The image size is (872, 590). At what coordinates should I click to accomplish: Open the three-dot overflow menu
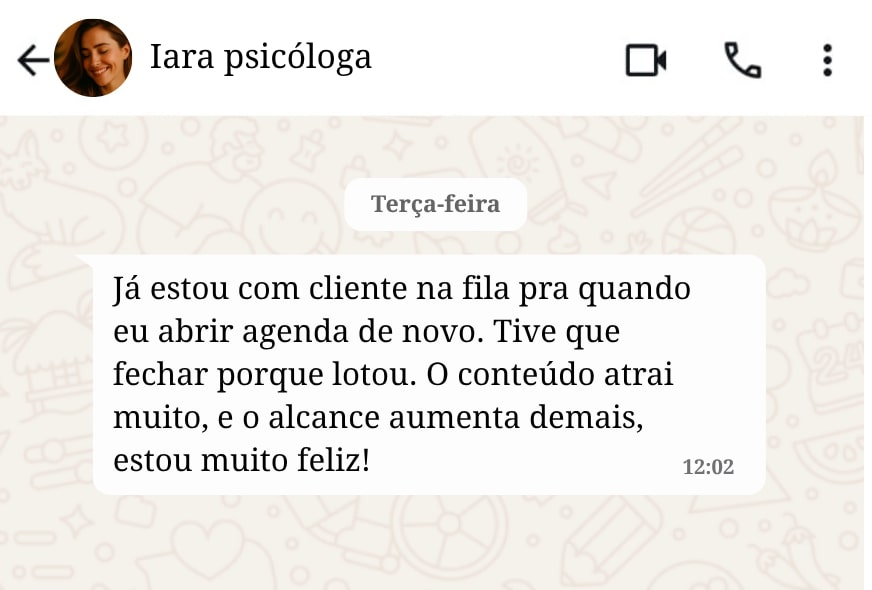tap(827, 60)
